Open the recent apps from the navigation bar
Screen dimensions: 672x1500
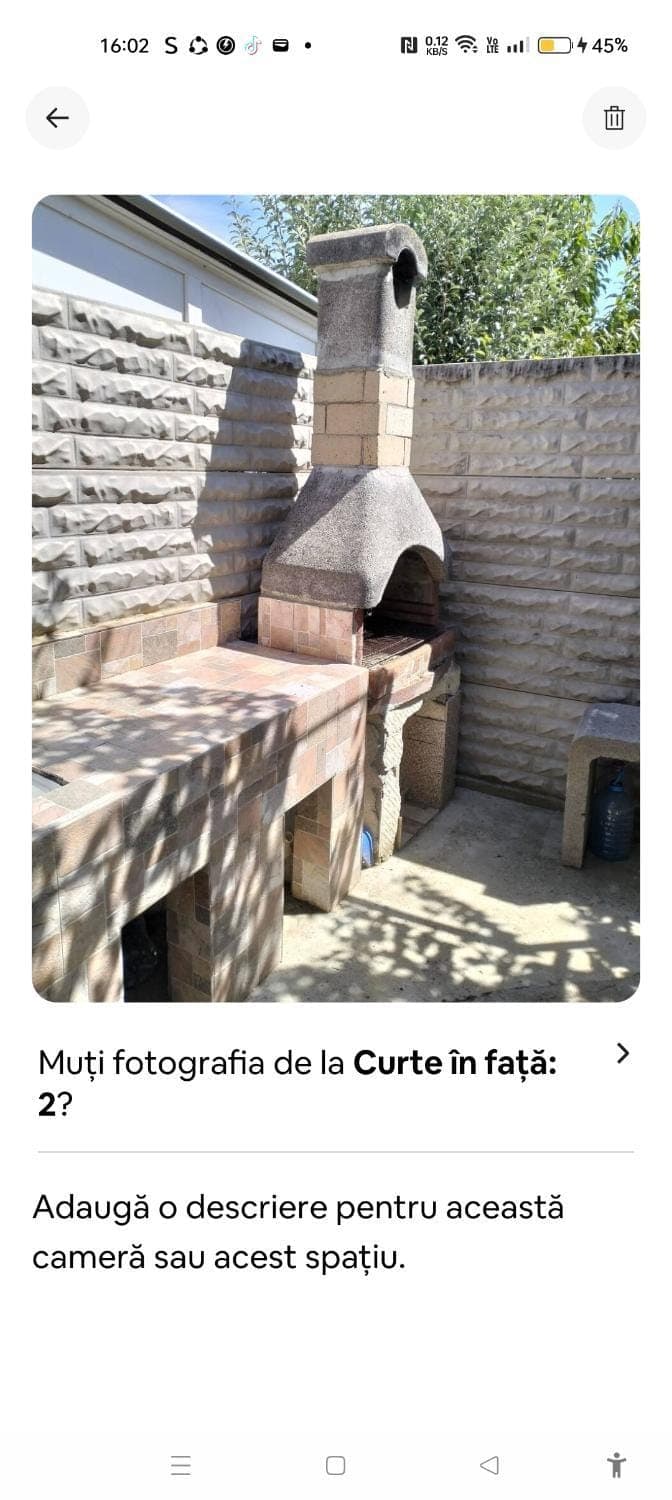click(x=181, y=1465)
